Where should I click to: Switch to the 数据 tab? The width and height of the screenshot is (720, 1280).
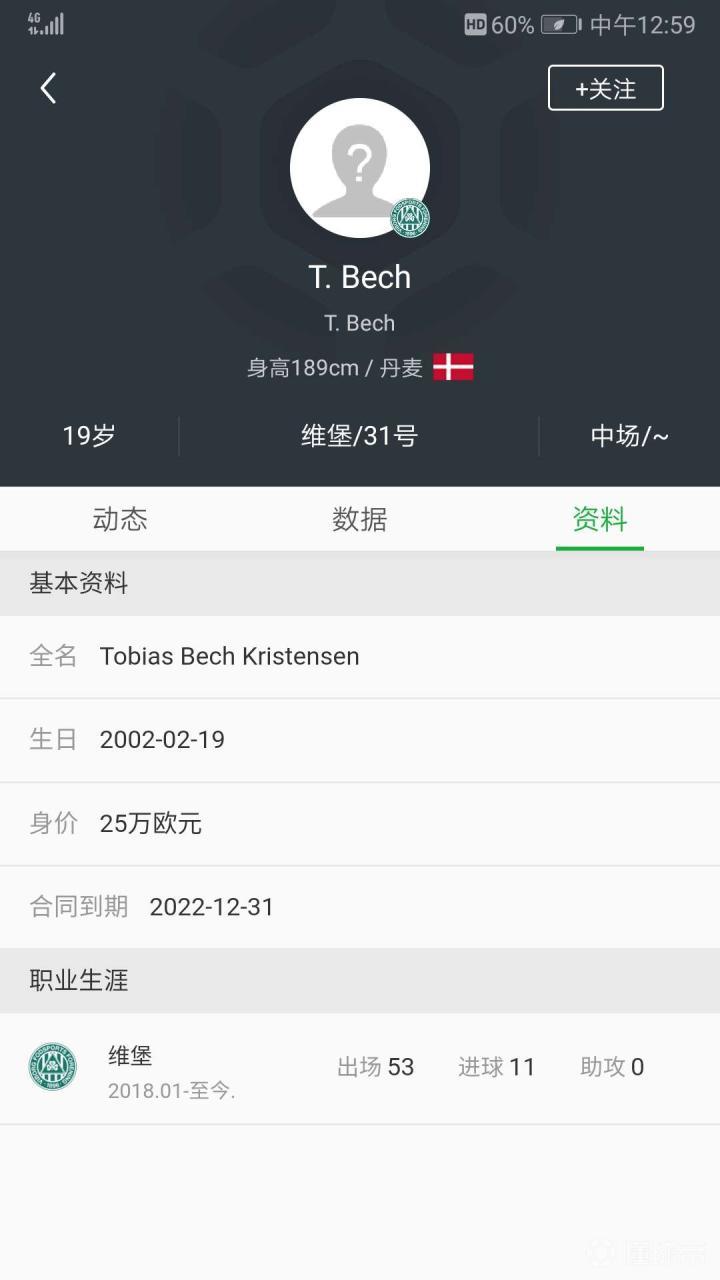(x=360, y=519)
